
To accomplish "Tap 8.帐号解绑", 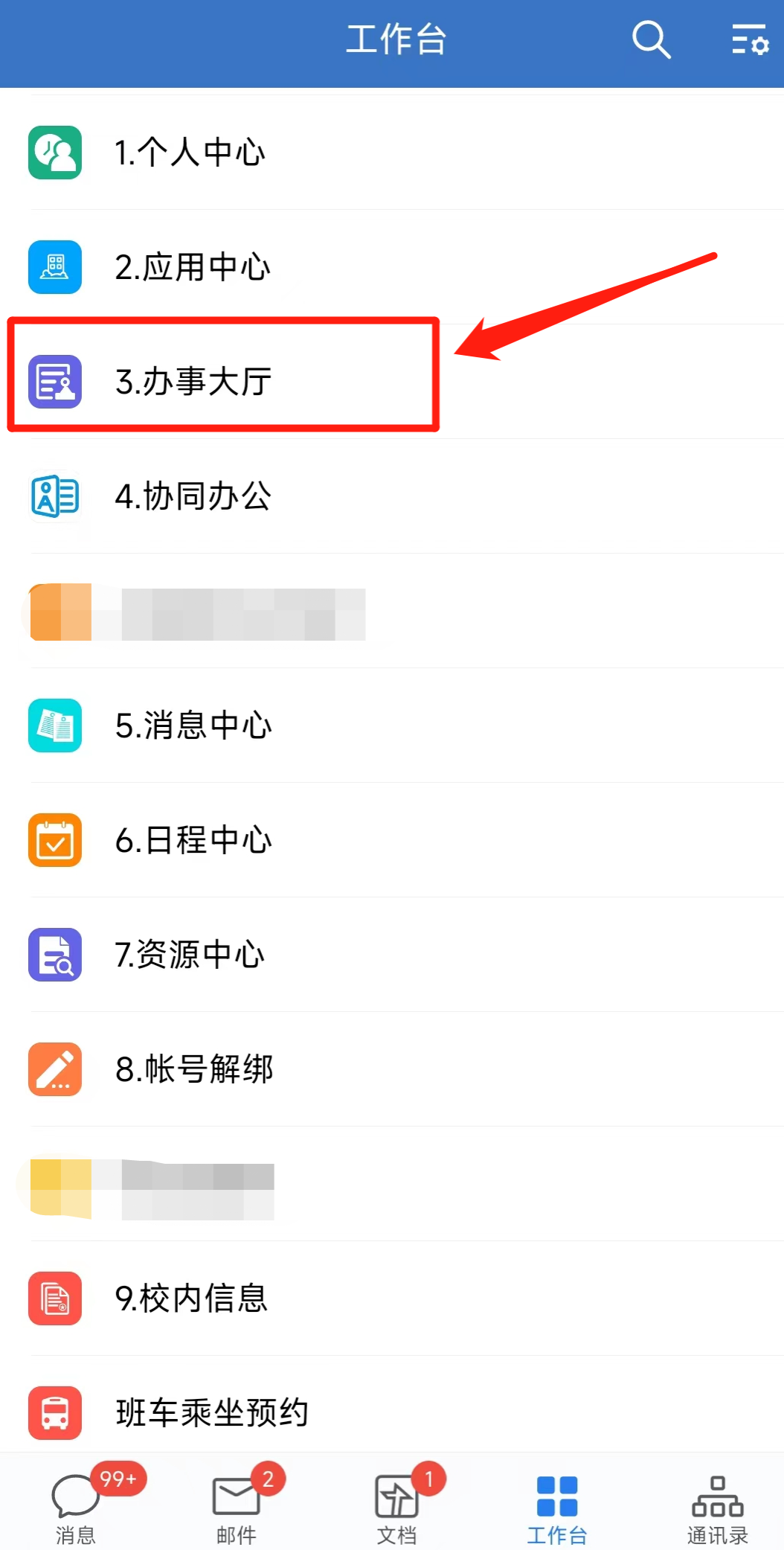I will click(x=392, y=1069).
